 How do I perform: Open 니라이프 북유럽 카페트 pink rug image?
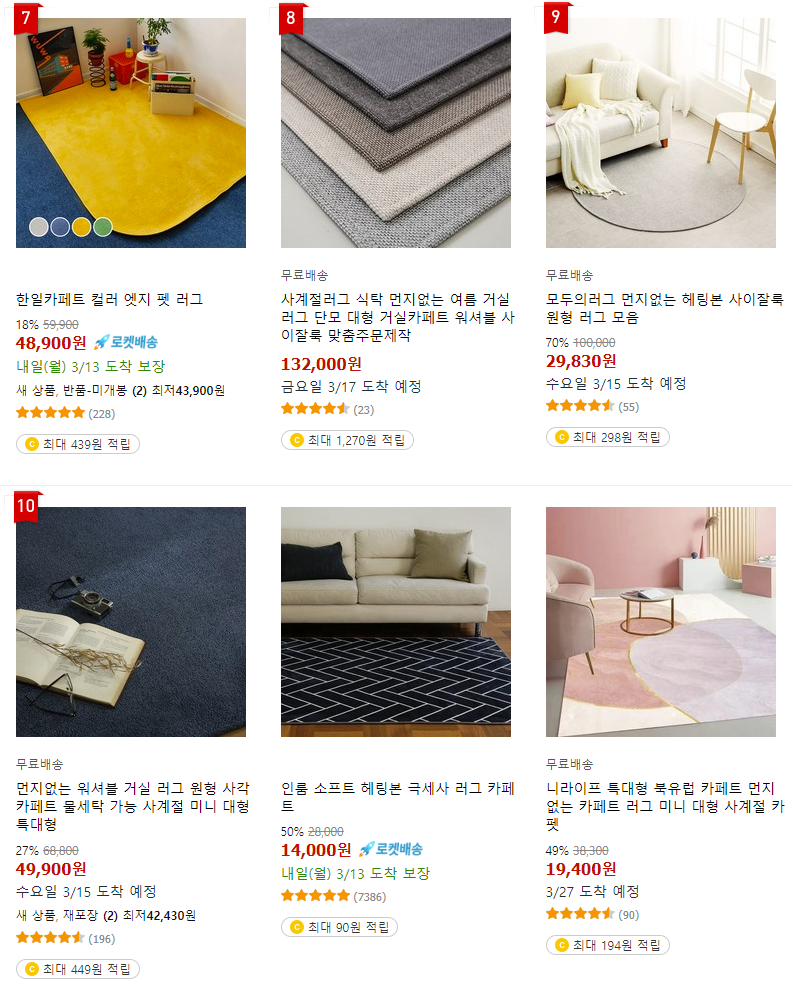pyautogui.click(x=660, y=621)
